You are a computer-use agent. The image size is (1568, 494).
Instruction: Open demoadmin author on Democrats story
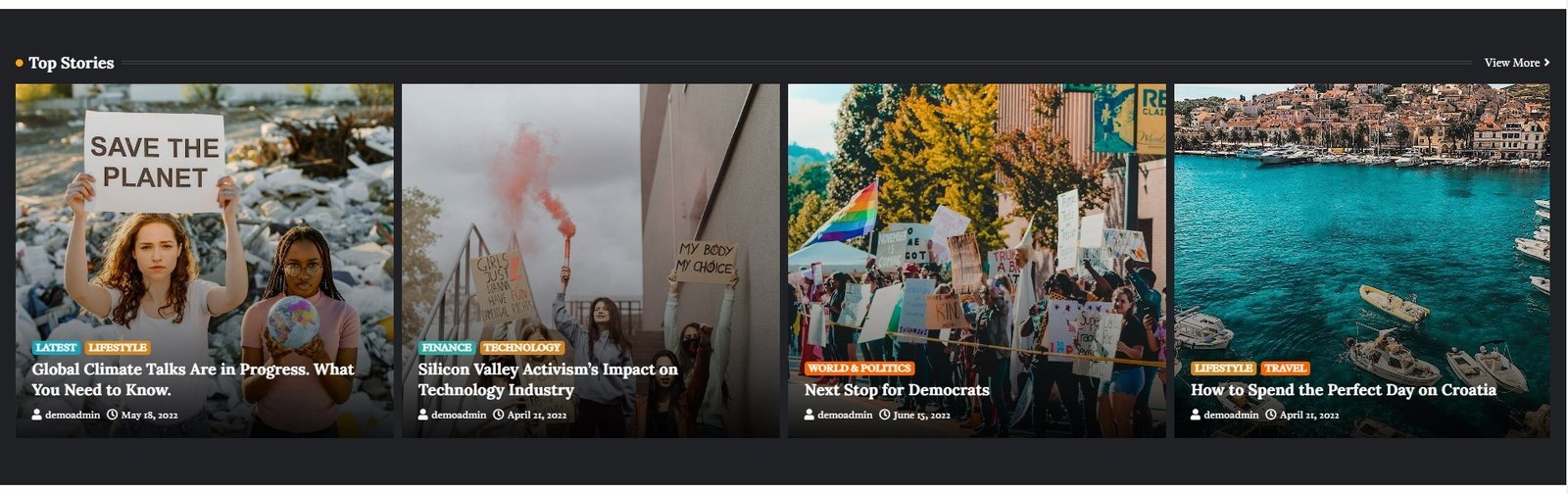coord(844,415)
